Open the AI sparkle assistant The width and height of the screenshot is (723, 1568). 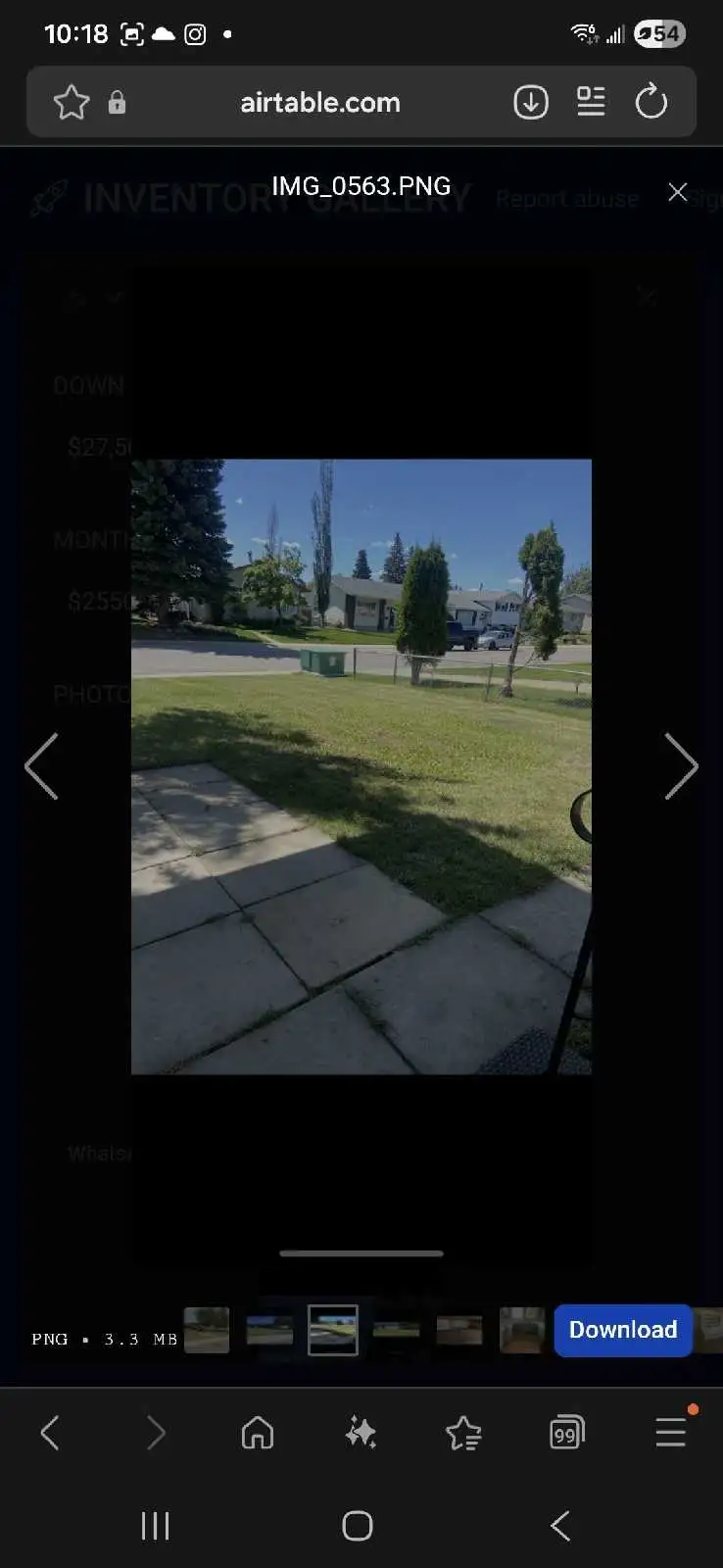[361, 1433]
